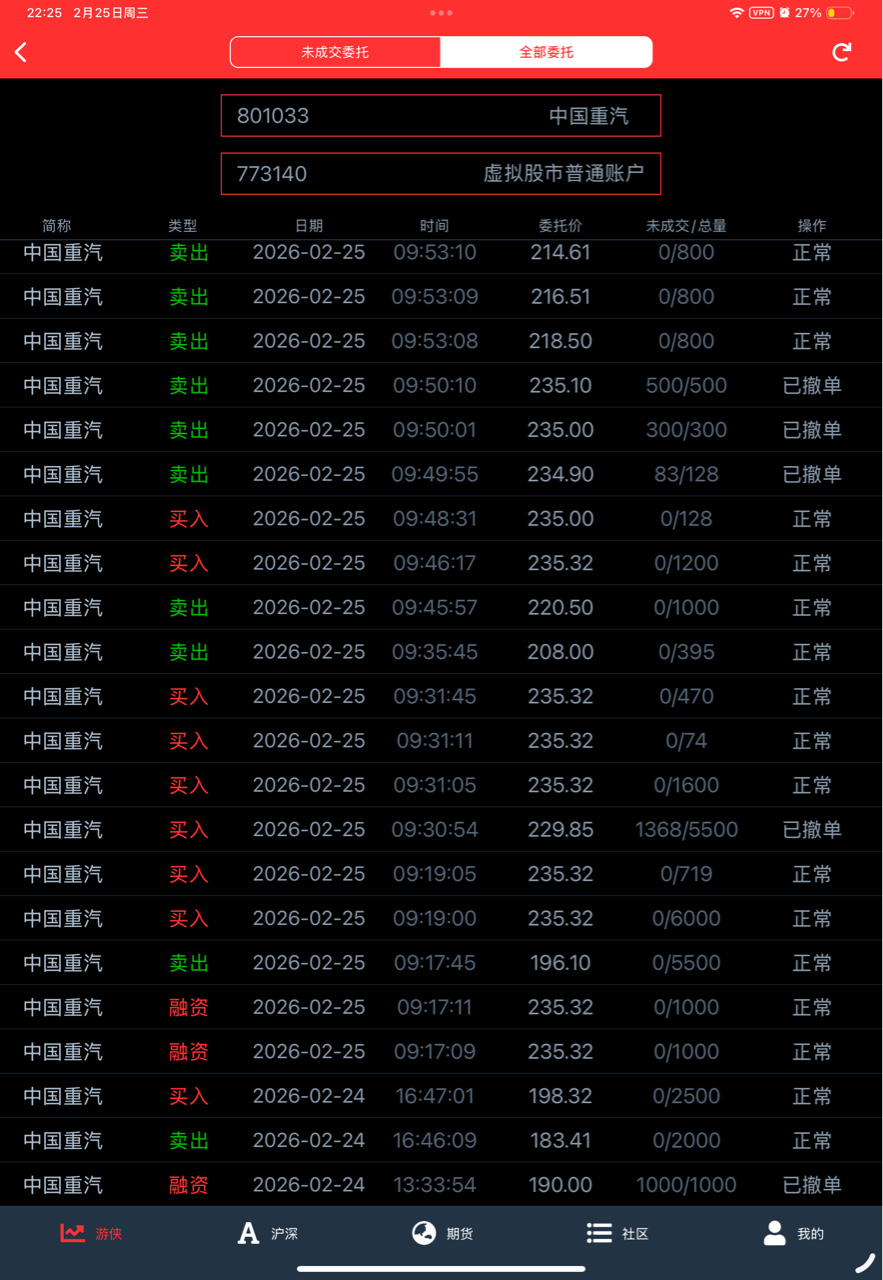Go back using the top-left arrow
The height and width of the screenshot is (1280, 883).
(x=21, y=52)
